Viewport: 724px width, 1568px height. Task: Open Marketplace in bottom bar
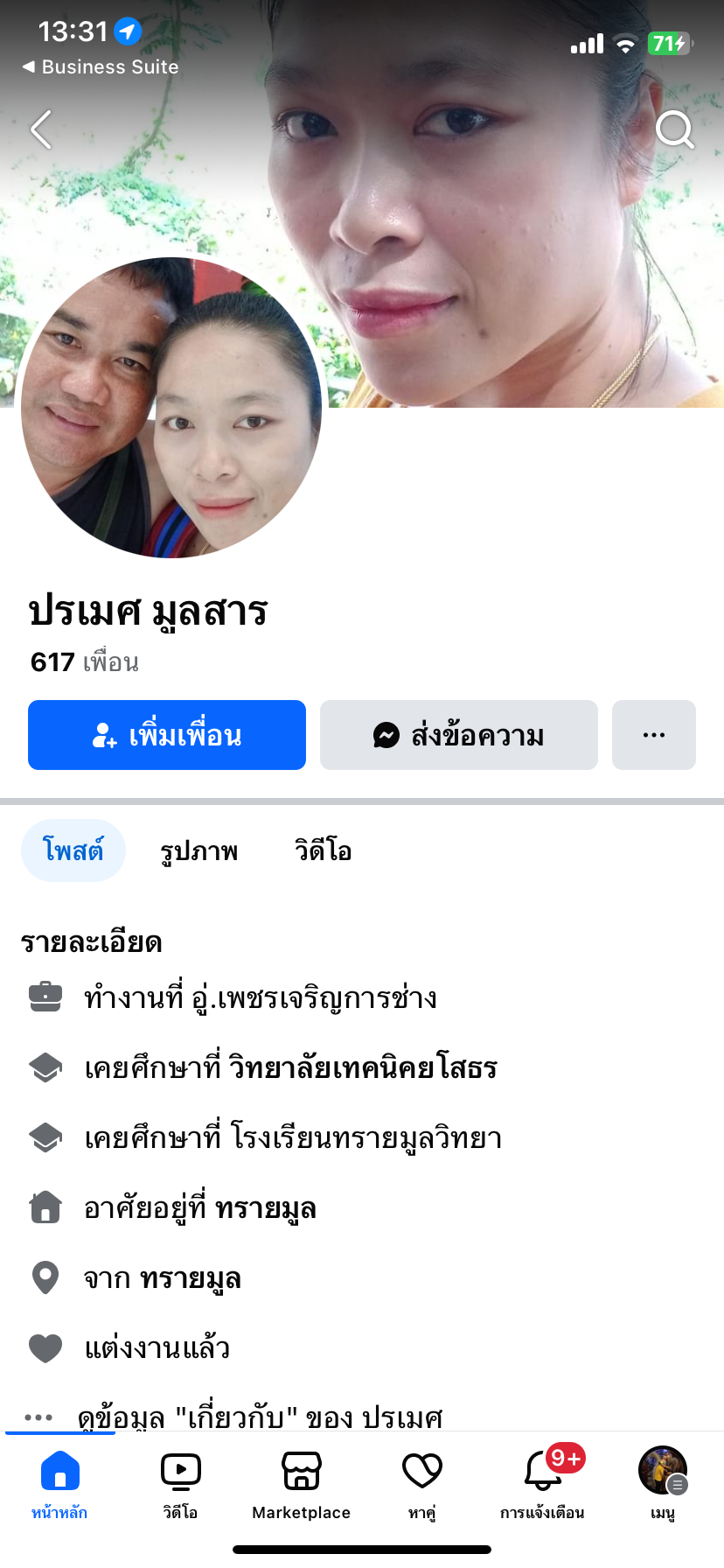coord(301,1483)
